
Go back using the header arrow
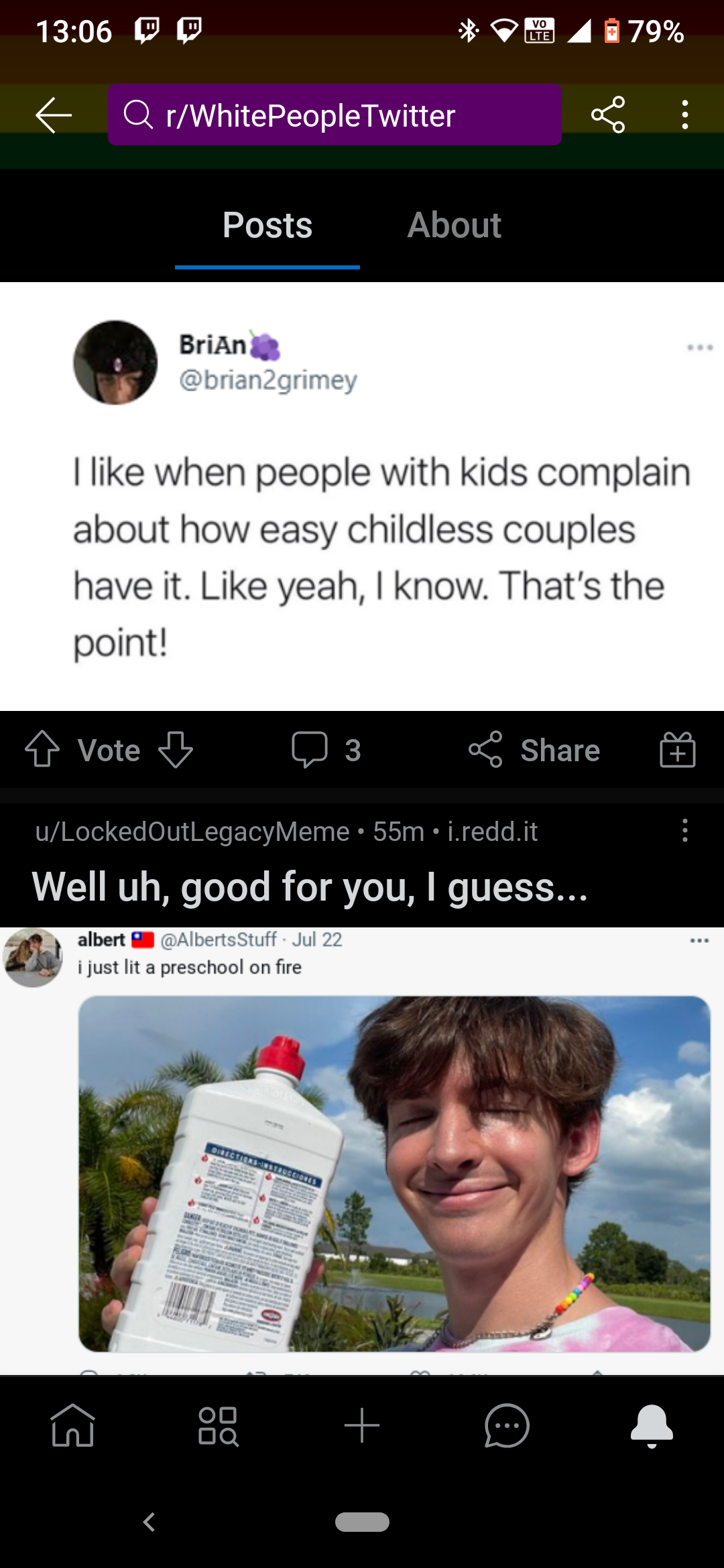click(x=54, y=115)
